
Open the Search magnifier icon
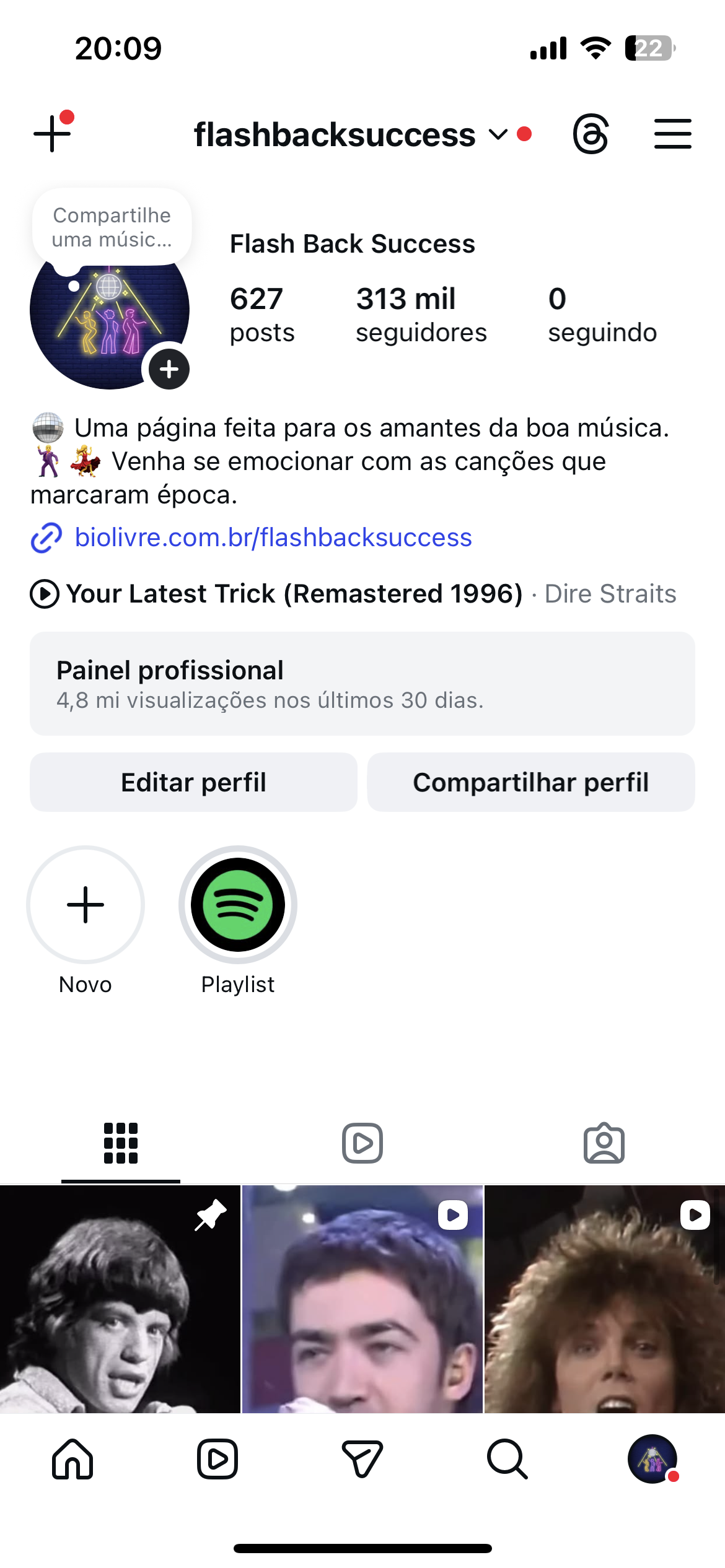[506, 1460]
